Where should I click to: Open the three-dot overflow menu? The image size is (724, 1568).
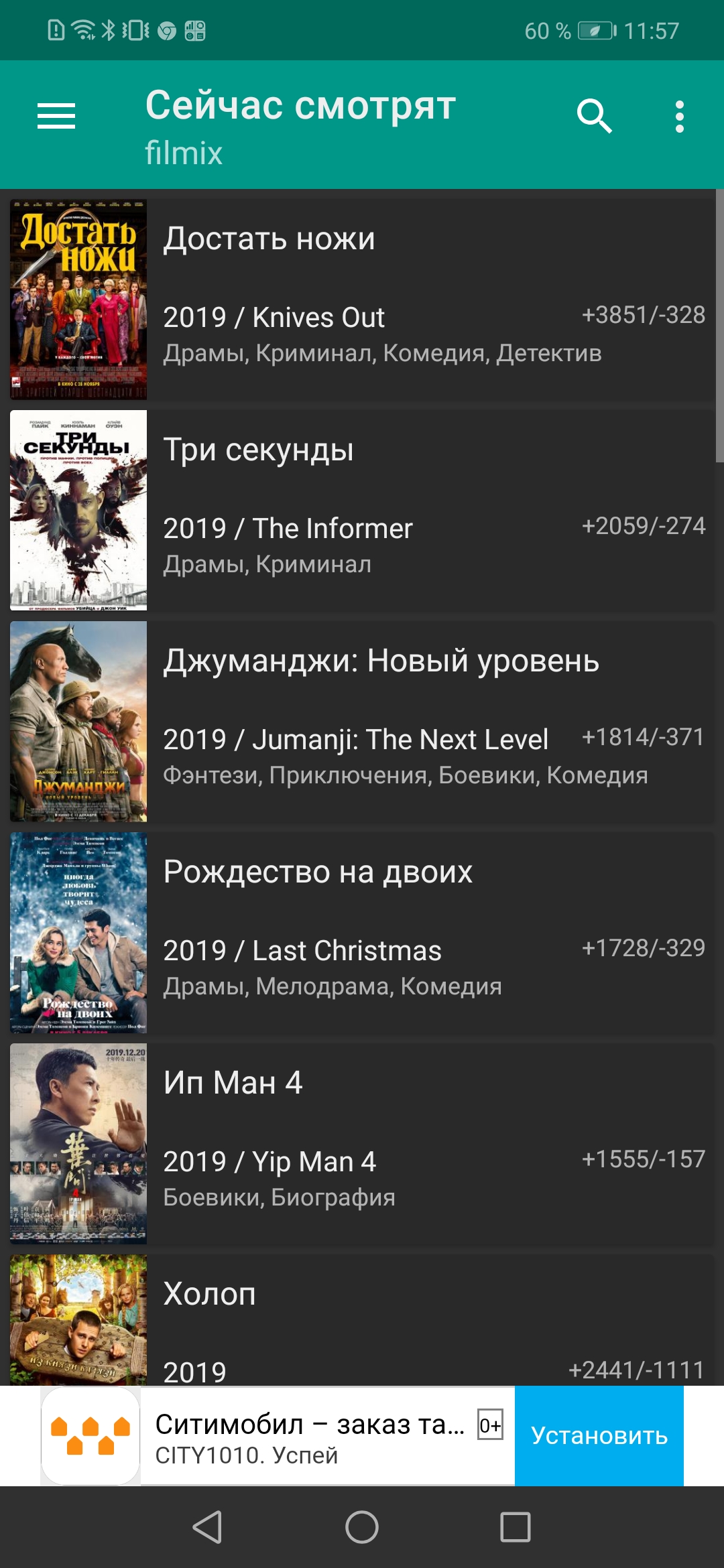click(x=679, y=115)
